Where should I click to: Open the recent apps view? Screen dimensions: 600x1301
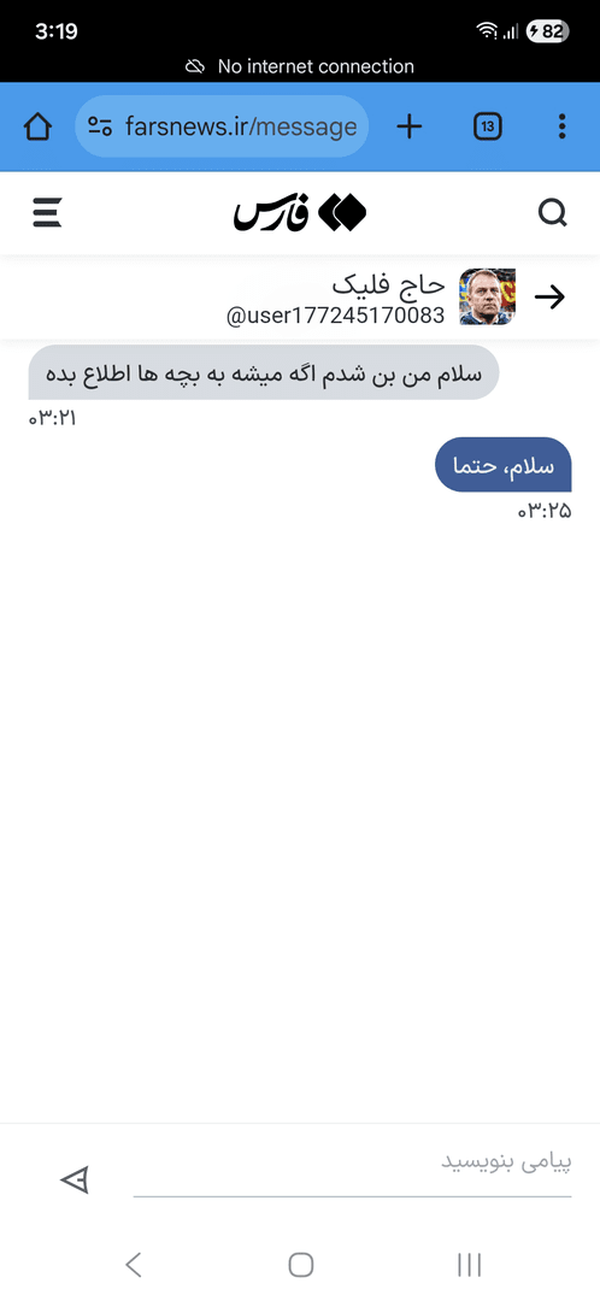tap(469, 1265)
